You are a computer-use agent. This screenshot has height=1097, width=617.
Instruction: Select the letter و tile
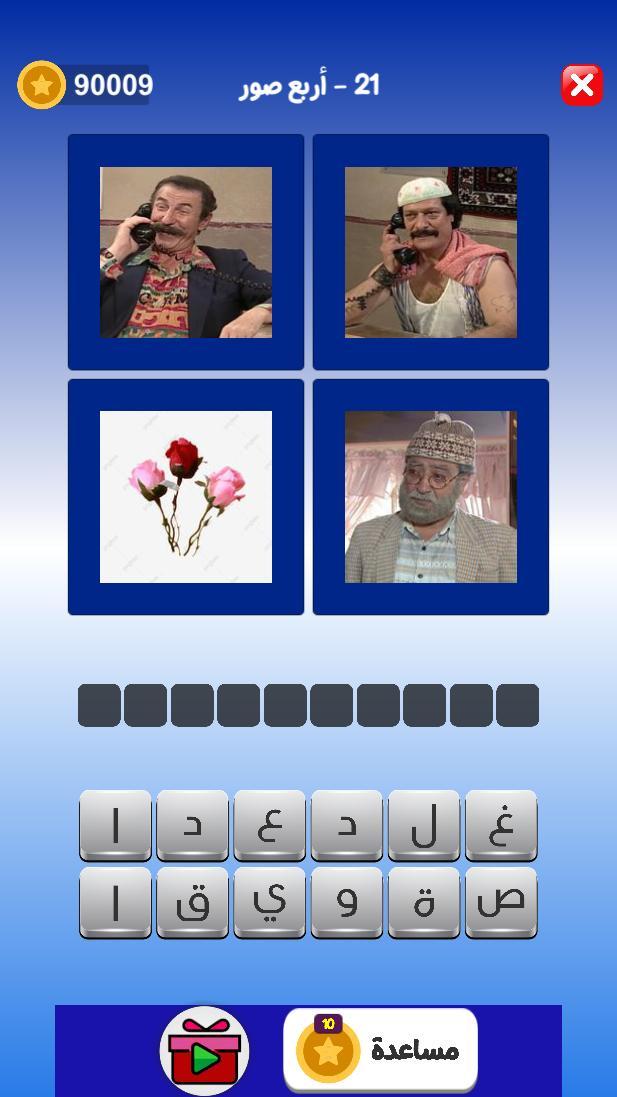[347, 903]
